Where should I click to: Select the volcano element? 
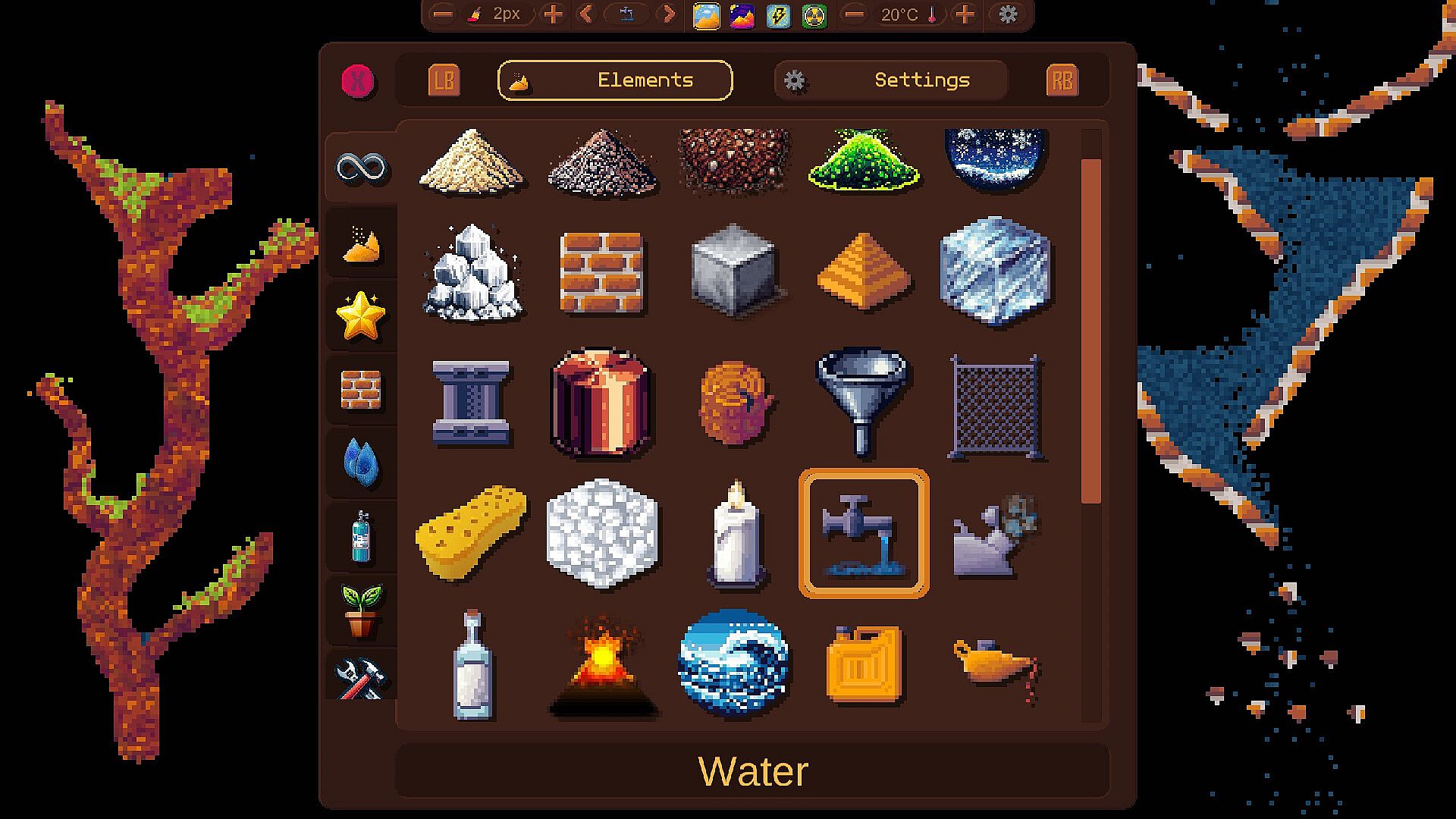pos(603,667)
